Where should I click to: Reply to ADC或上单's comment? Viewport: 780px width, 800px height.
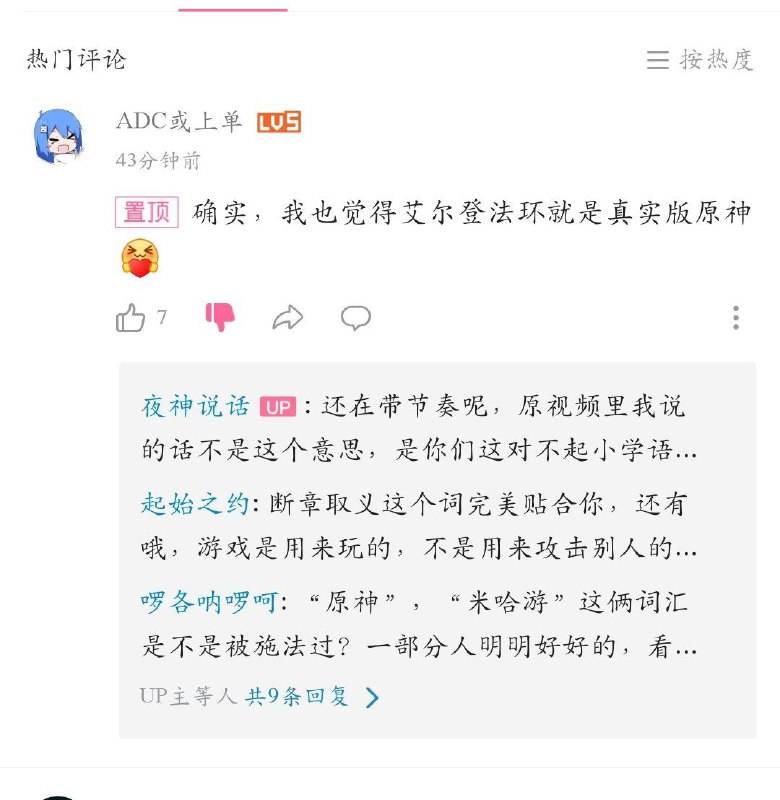pos(356,318)
